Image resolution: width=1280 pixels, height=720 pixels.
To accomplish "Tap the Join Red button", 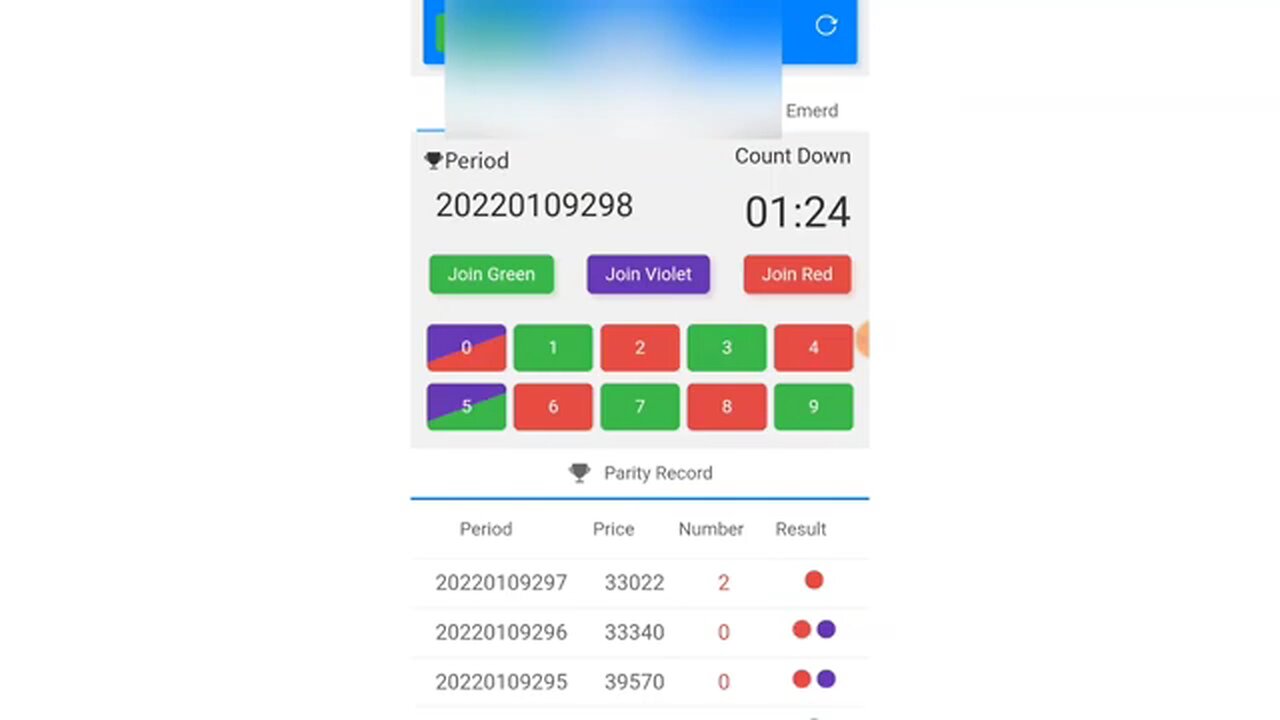I will tap(797, 274).
